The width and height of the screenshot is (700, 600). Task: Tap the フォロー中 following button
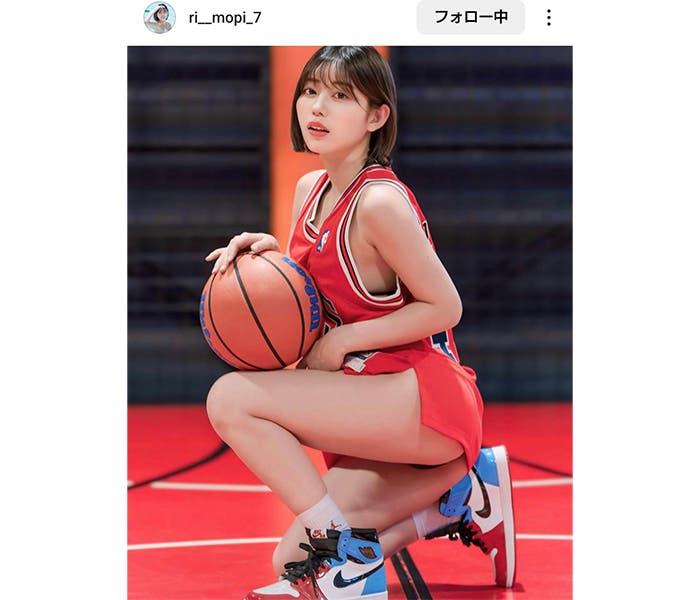[470, 17]
